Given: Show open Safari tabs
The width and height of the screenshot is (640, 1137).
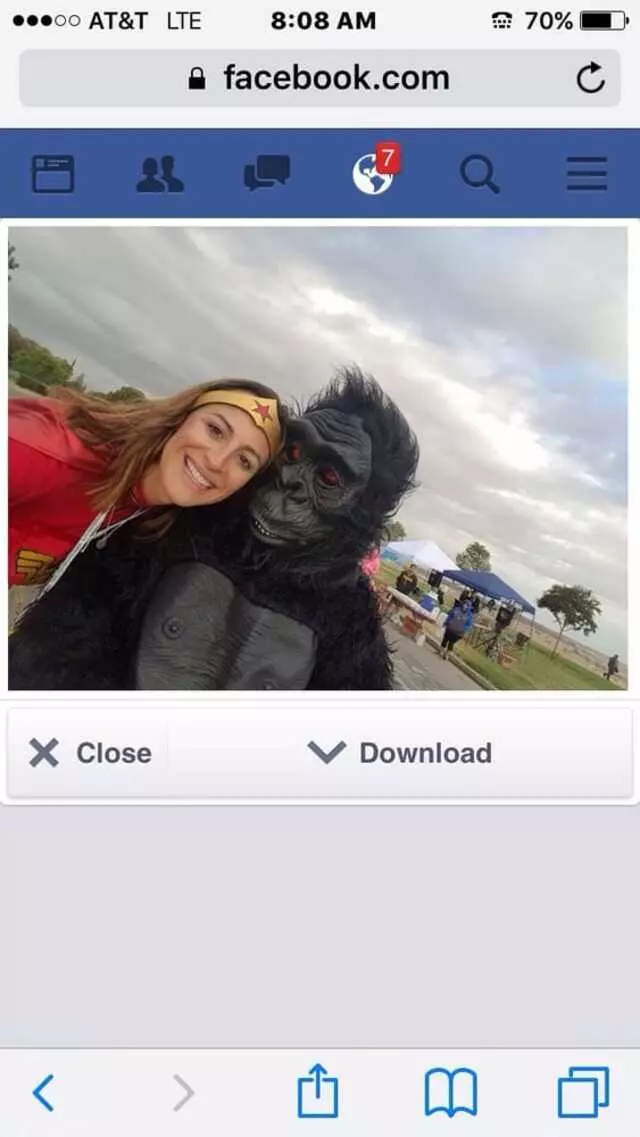Looking at the screenshot, I should pyautogui.click(x=583, y=1093).
